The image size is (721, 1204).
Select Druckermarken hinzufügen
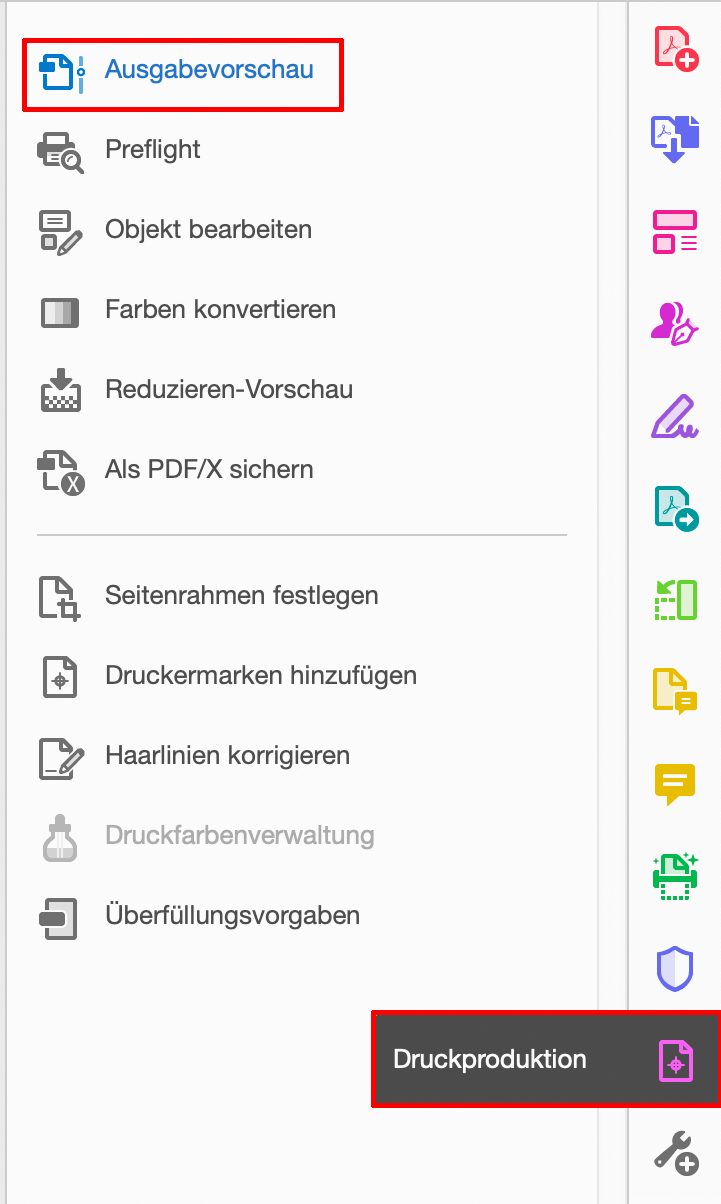tap(227, 676)
